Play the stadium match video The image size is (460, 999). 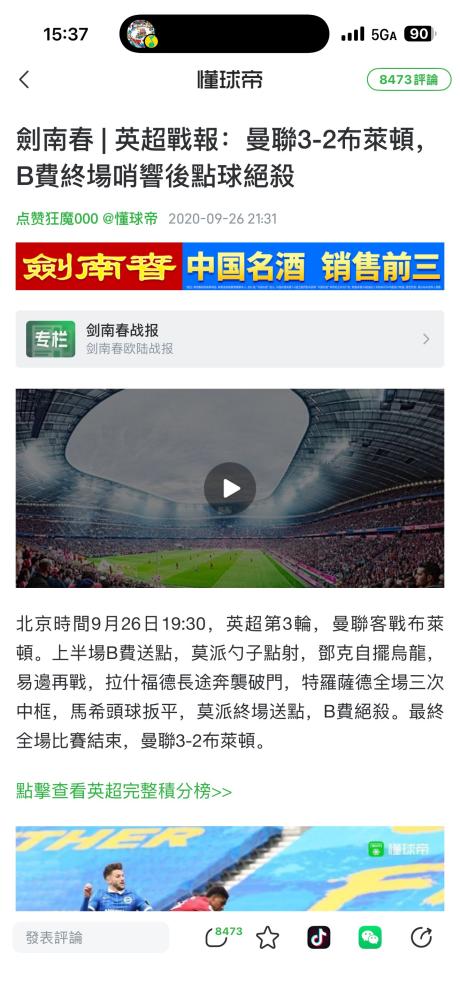(x=230, y=488)
